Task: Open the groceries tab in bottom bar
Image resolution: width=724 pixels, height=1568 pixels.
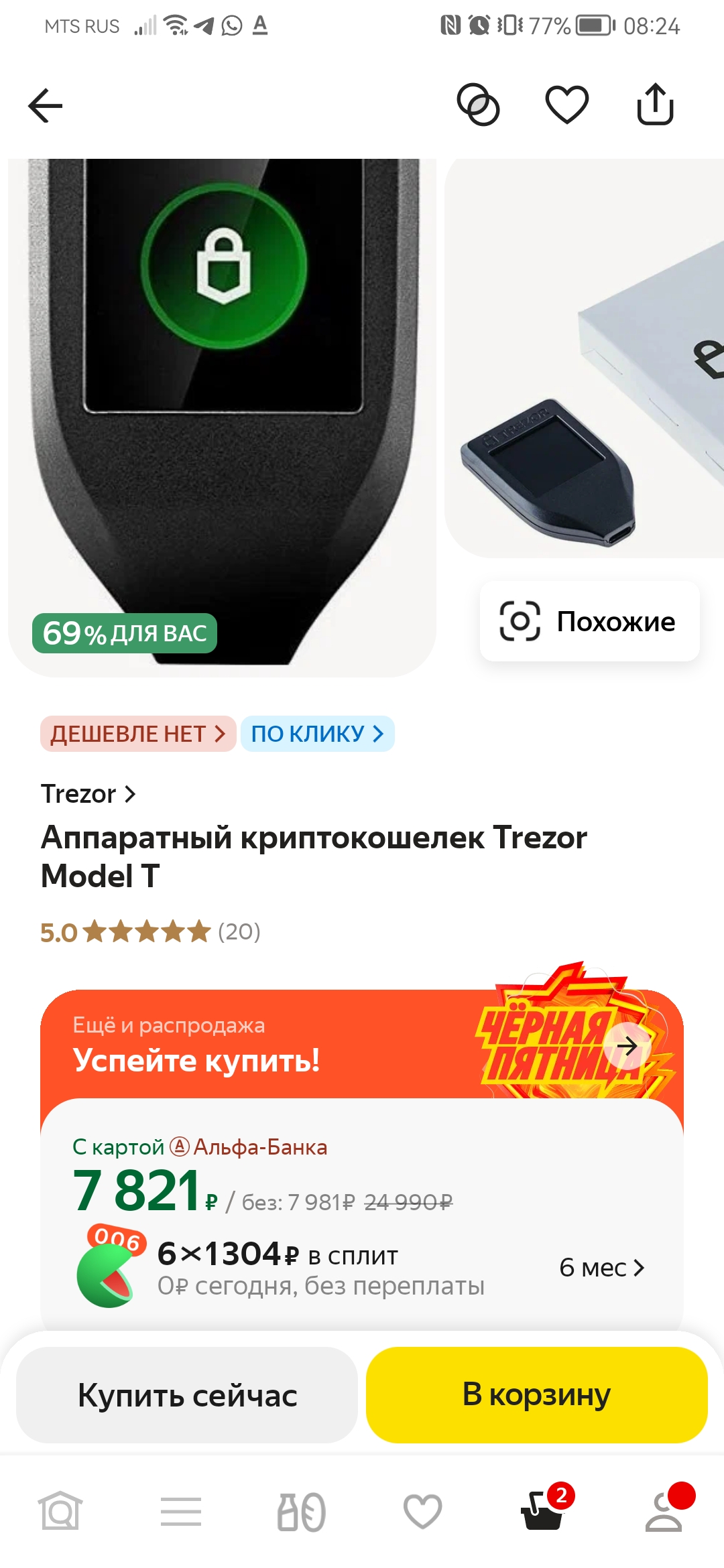Action: click(302, 1512)
